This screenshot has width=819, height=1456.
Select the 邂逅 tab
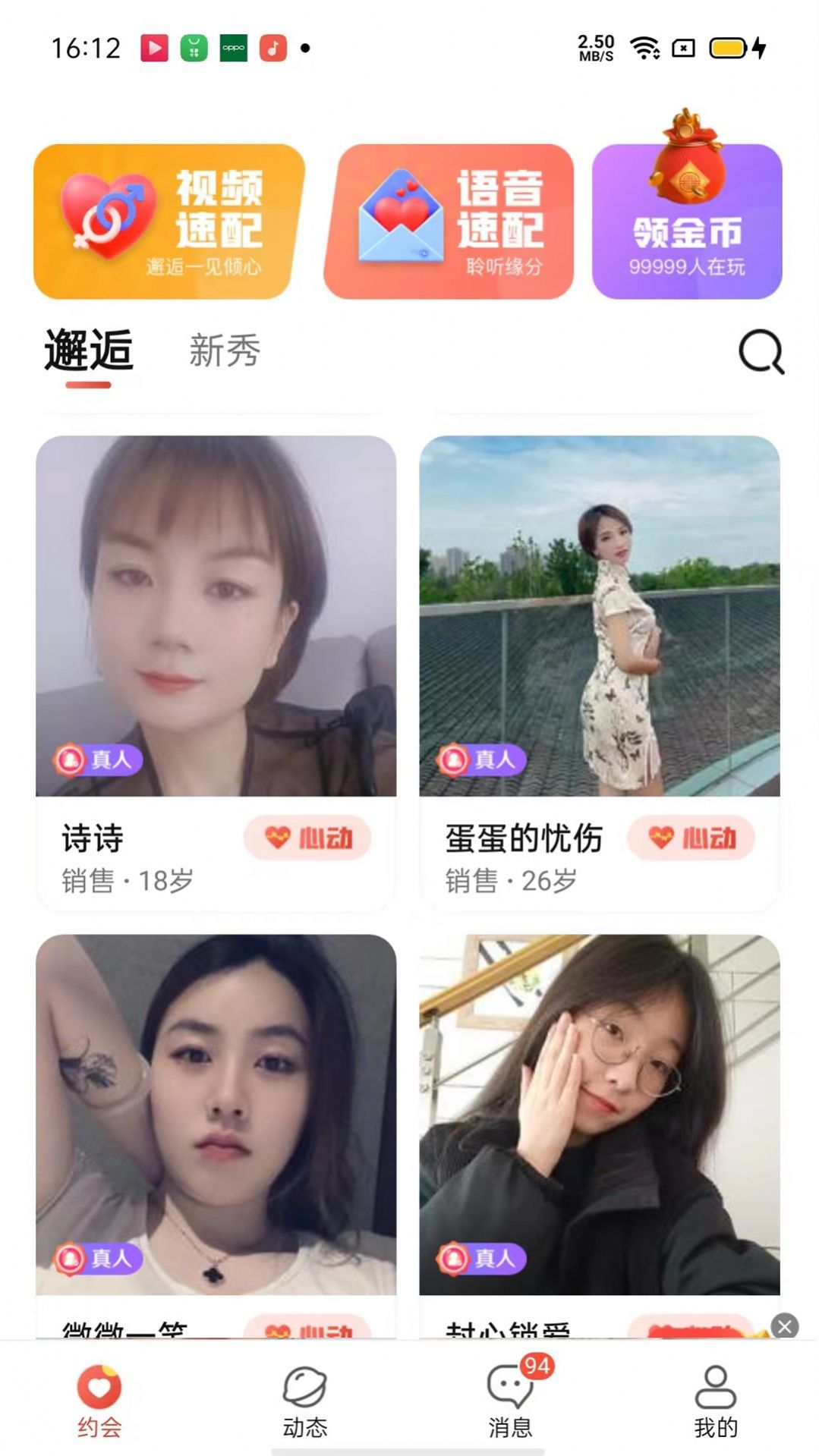(89, 351)
